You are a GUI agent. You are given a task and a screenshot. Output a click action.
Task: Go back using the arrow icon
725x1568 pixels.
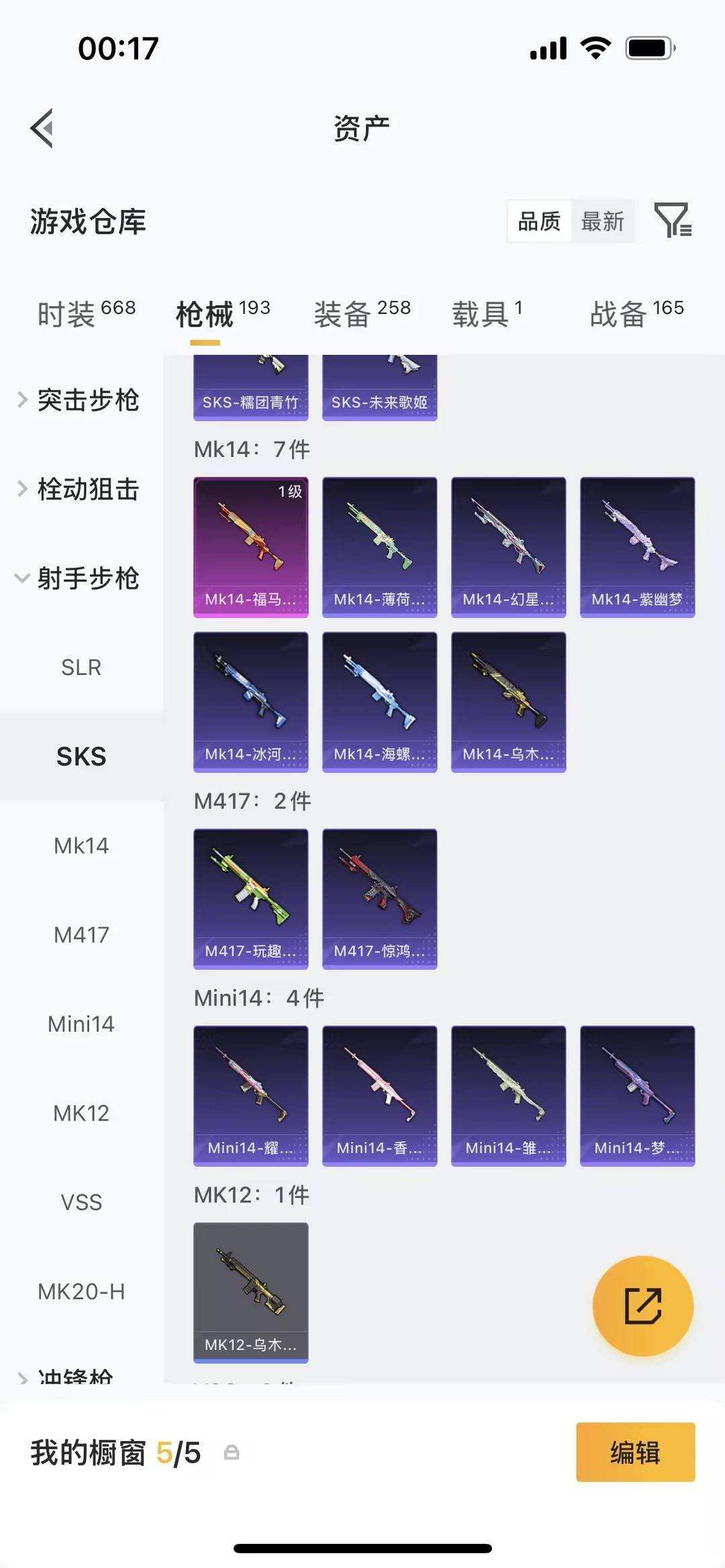(x=42, y=128)
